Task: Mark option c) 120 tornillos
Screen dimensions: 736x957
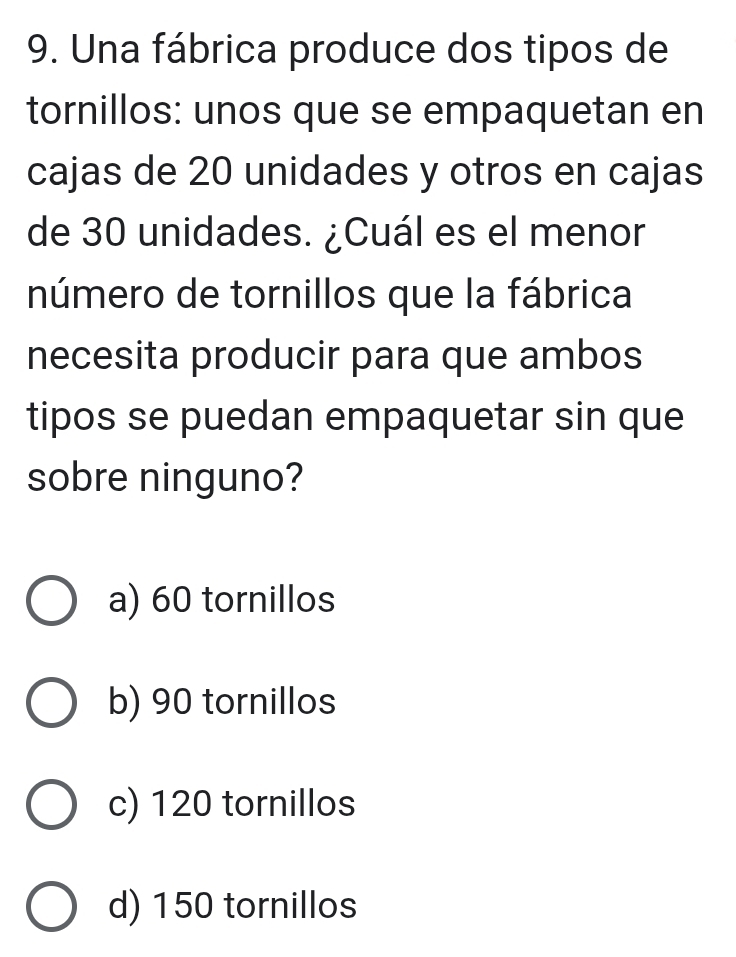Action: point(51,805)
